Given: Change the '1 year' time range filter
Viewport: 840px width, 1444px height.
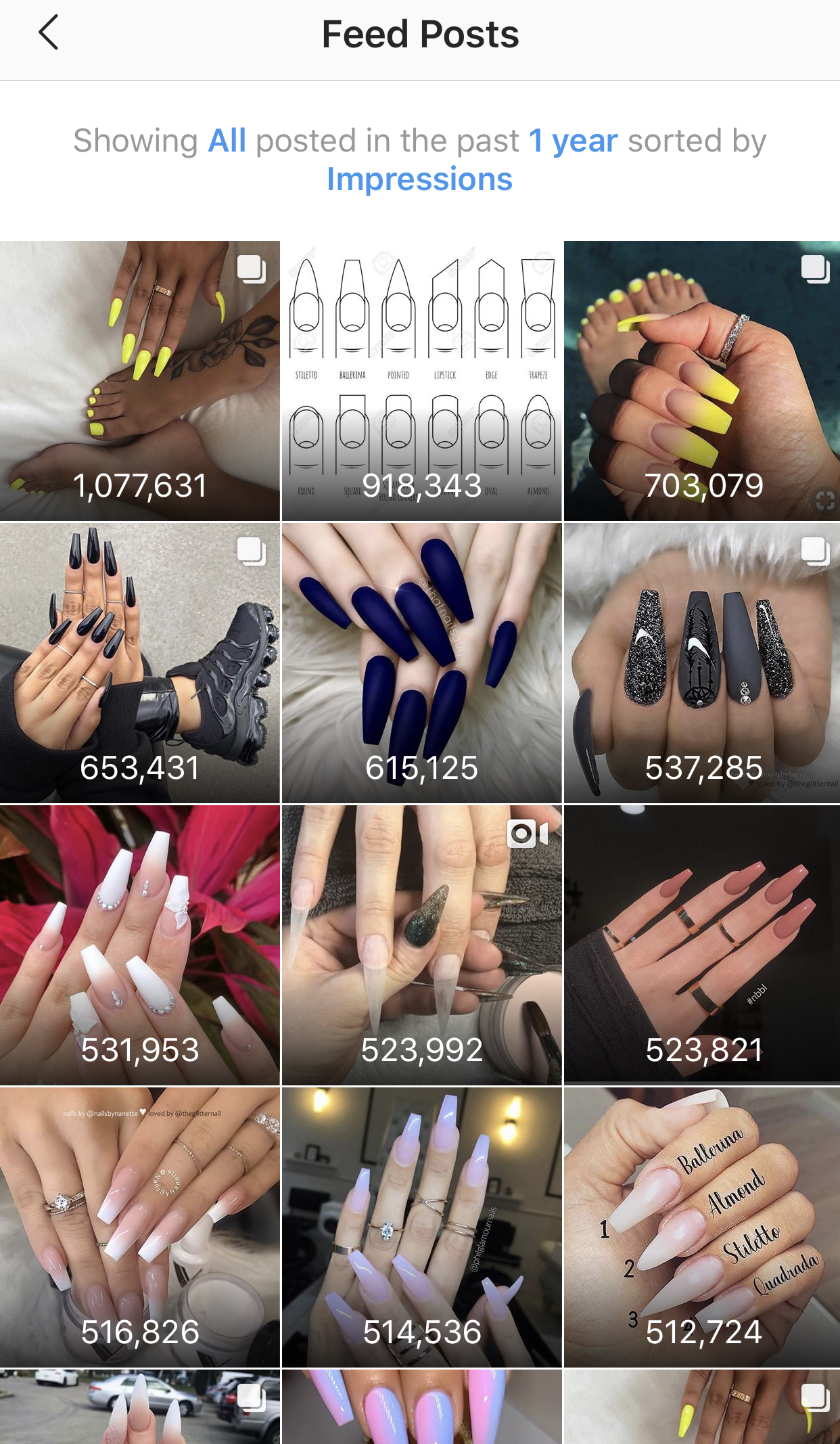Looking at the screenshot, I should pos(573,141).
